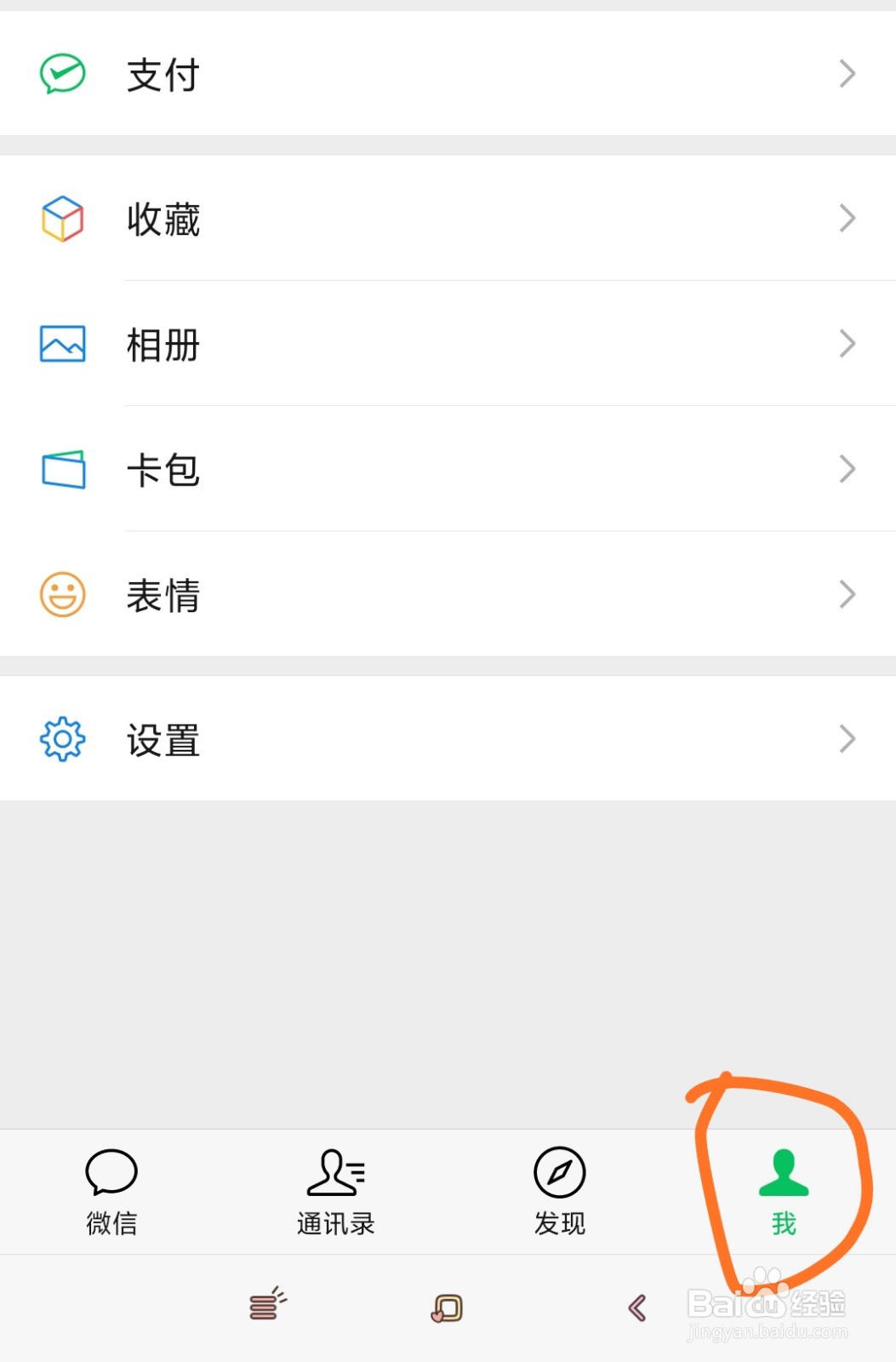This screenshot has height=1362, width=896.
Task: Expand the 支付 row chevron
Action: [x=847, y=73]
